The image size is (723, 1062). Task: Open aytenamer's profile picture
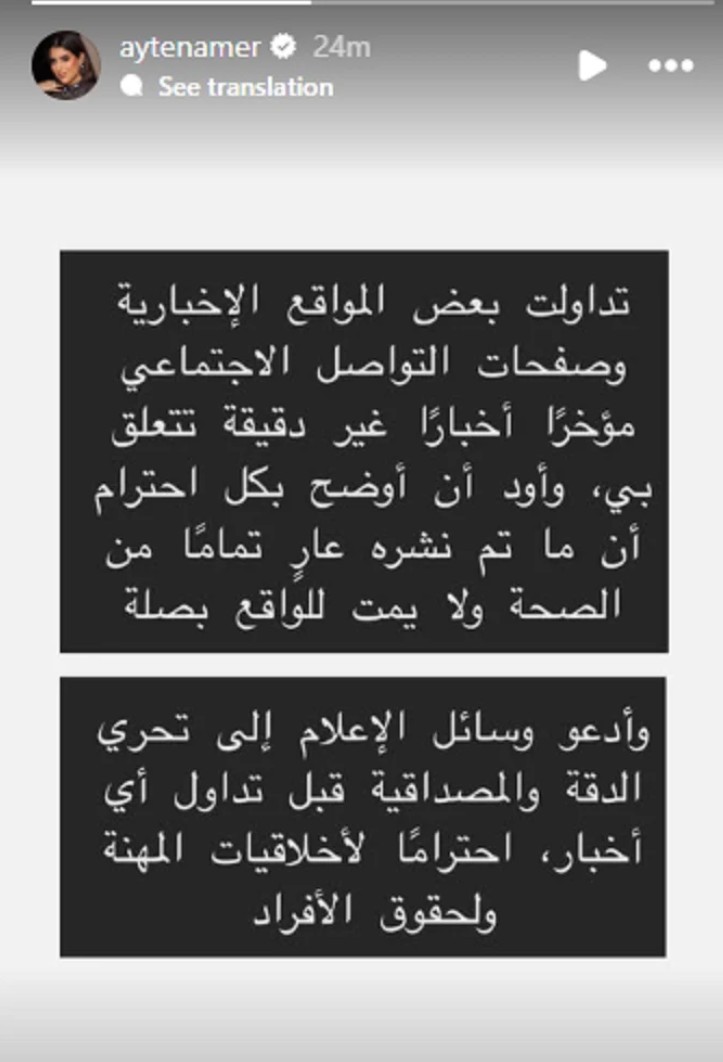coord(66,65)
